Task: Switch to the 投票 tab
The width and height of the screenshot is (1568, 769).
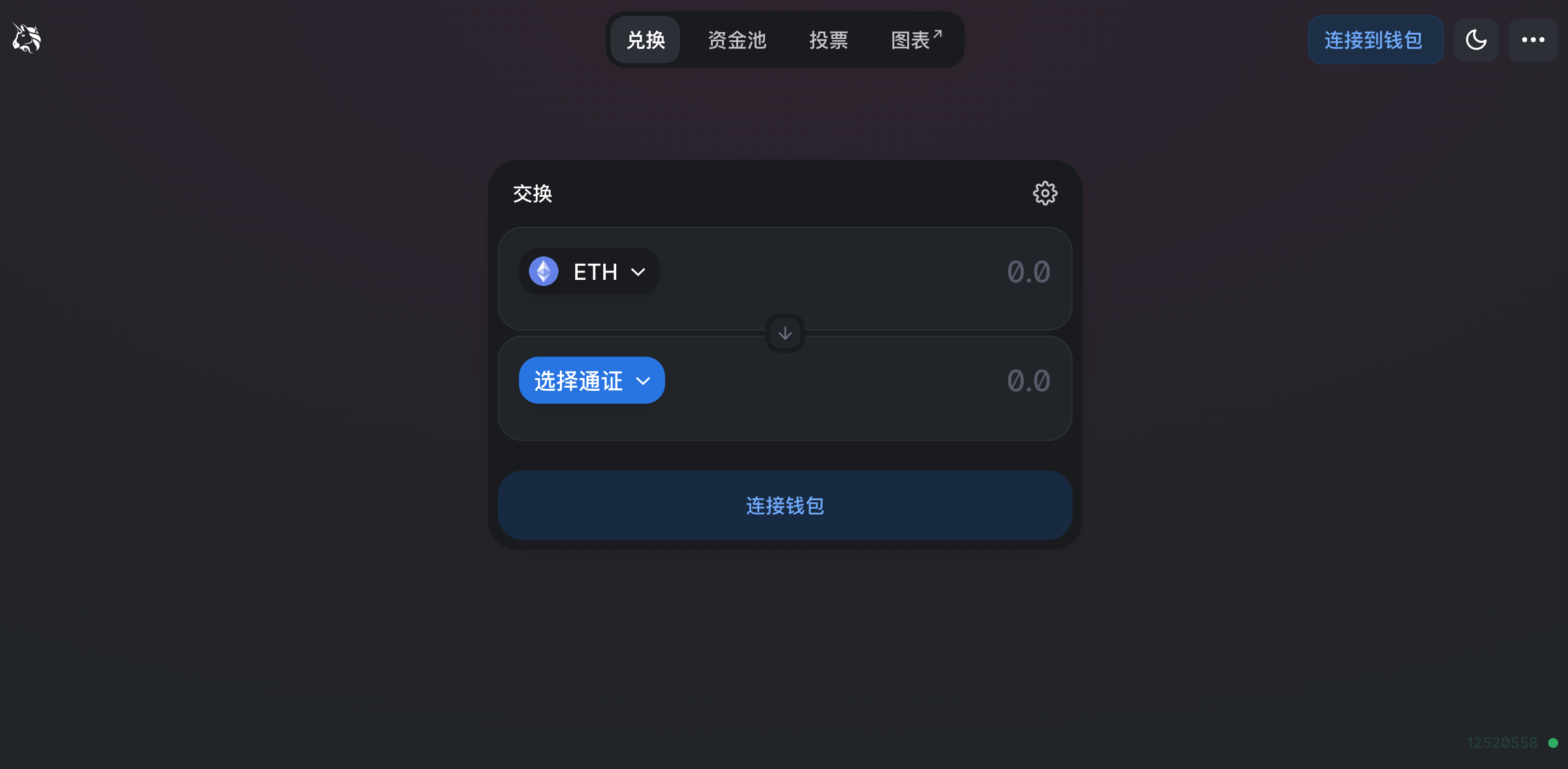Action: [828, 40]
